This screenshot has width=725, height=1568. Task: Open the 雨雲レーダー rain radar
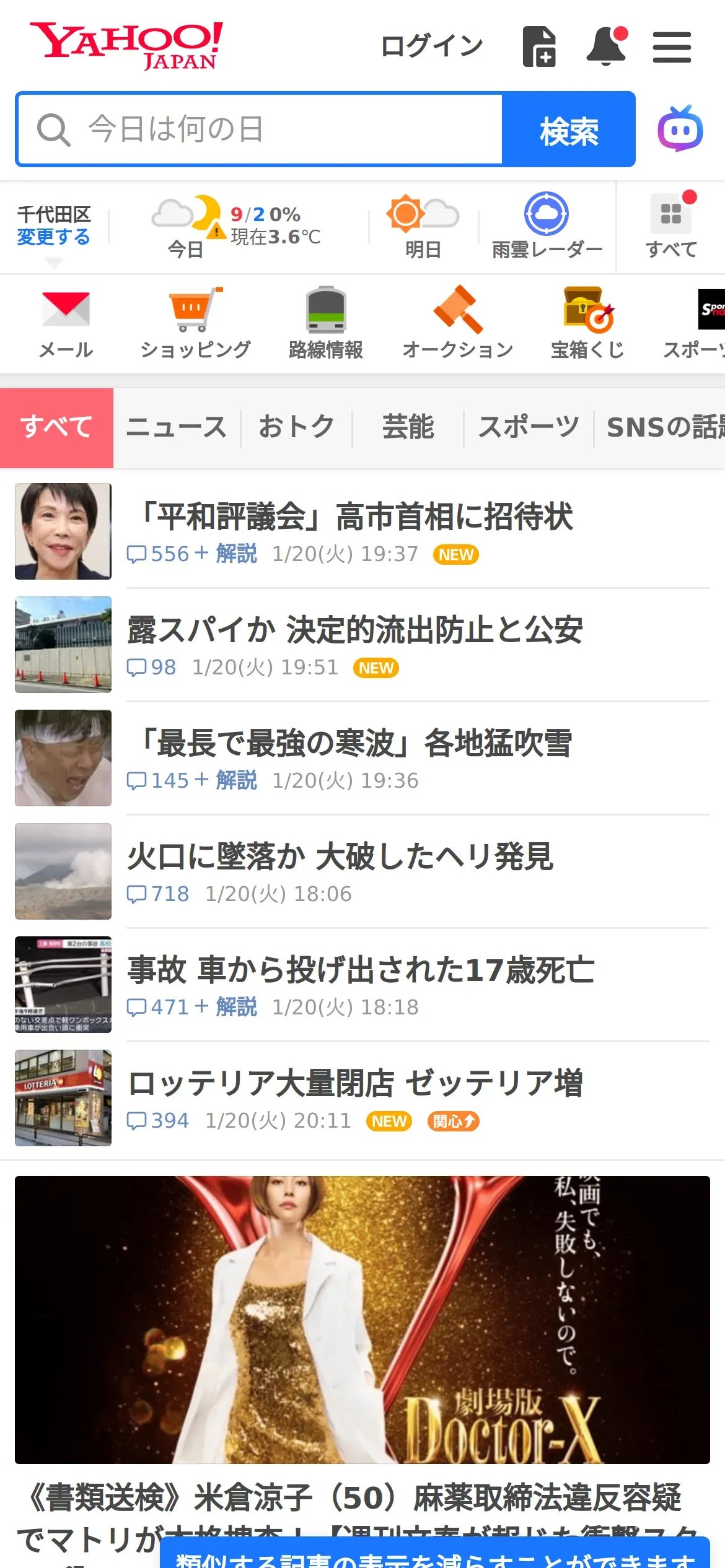coord(547,227)
